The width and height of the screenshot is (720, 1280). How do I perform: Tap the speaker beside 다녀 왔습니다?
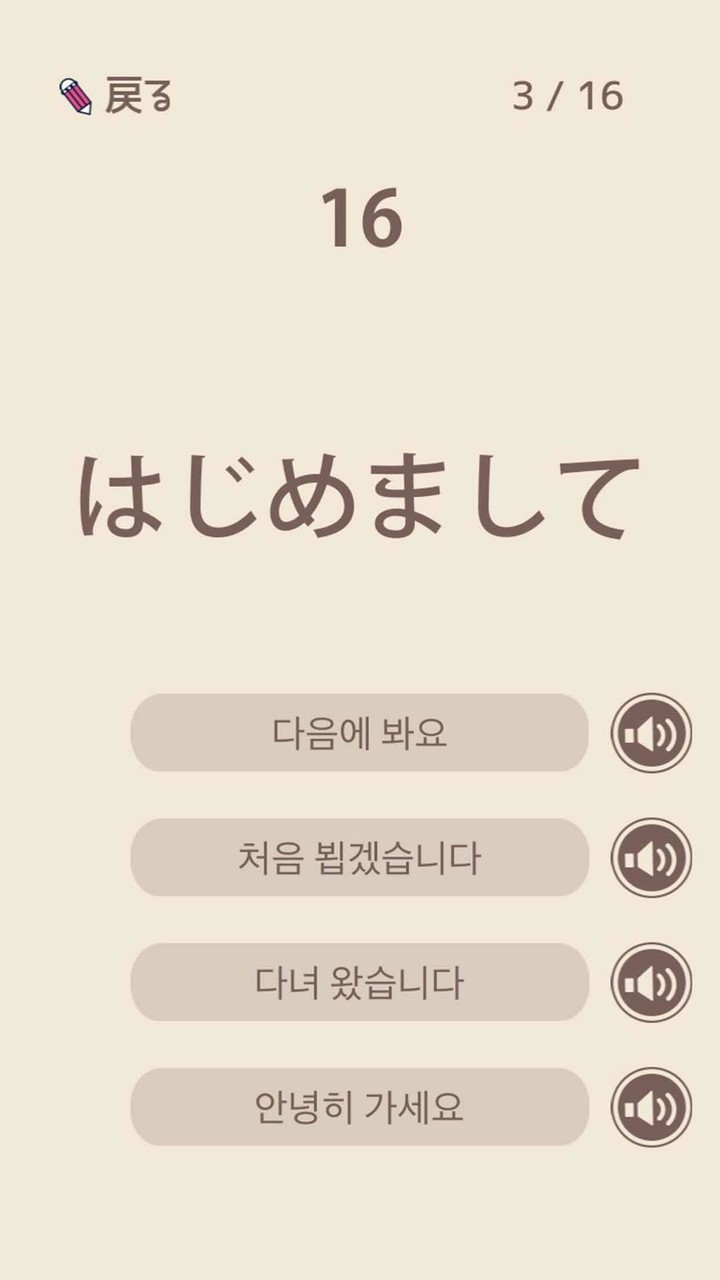pos(649,983)
